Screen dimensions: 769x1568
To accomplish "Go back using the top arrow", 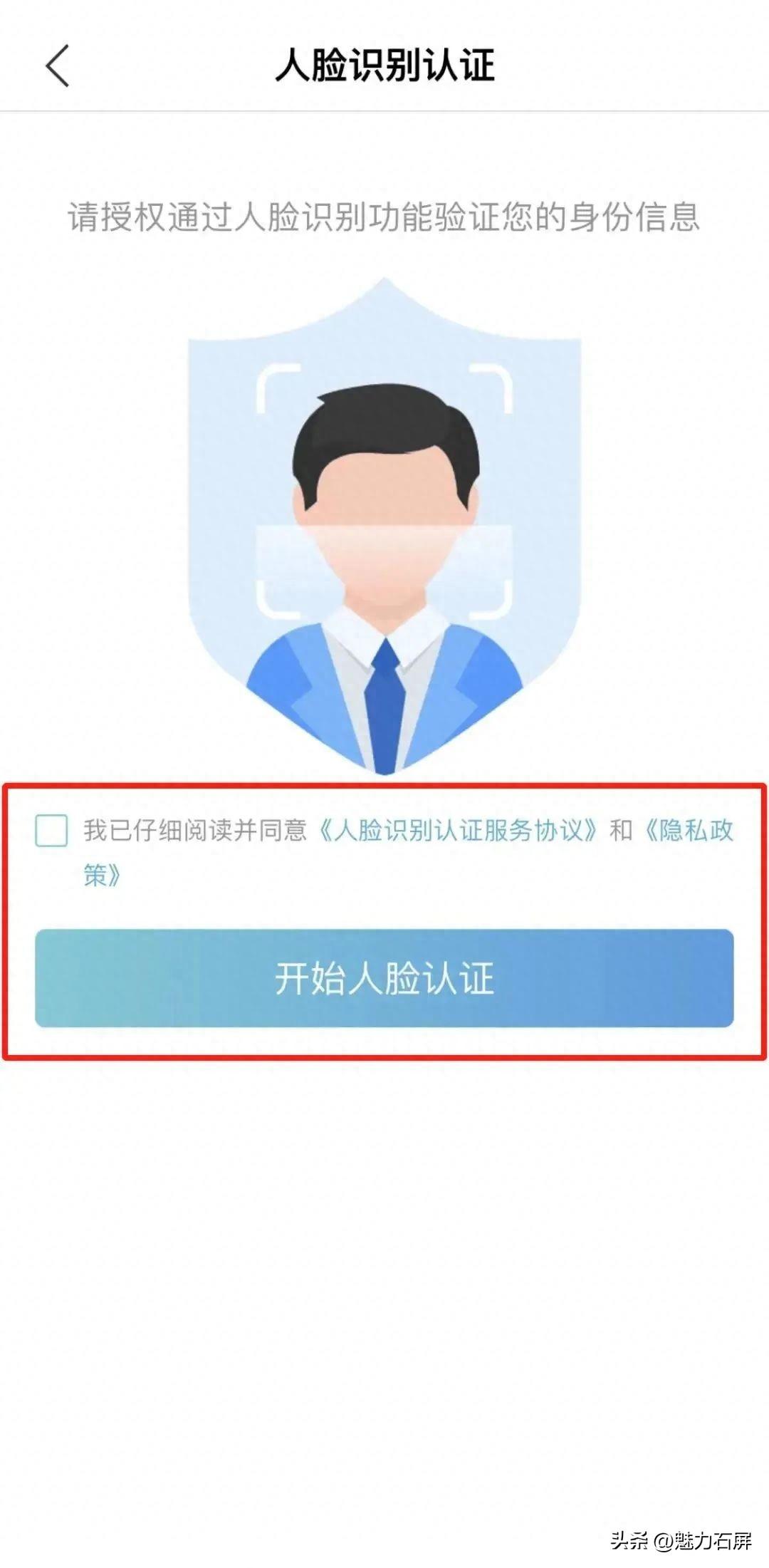I will point(58,66).
